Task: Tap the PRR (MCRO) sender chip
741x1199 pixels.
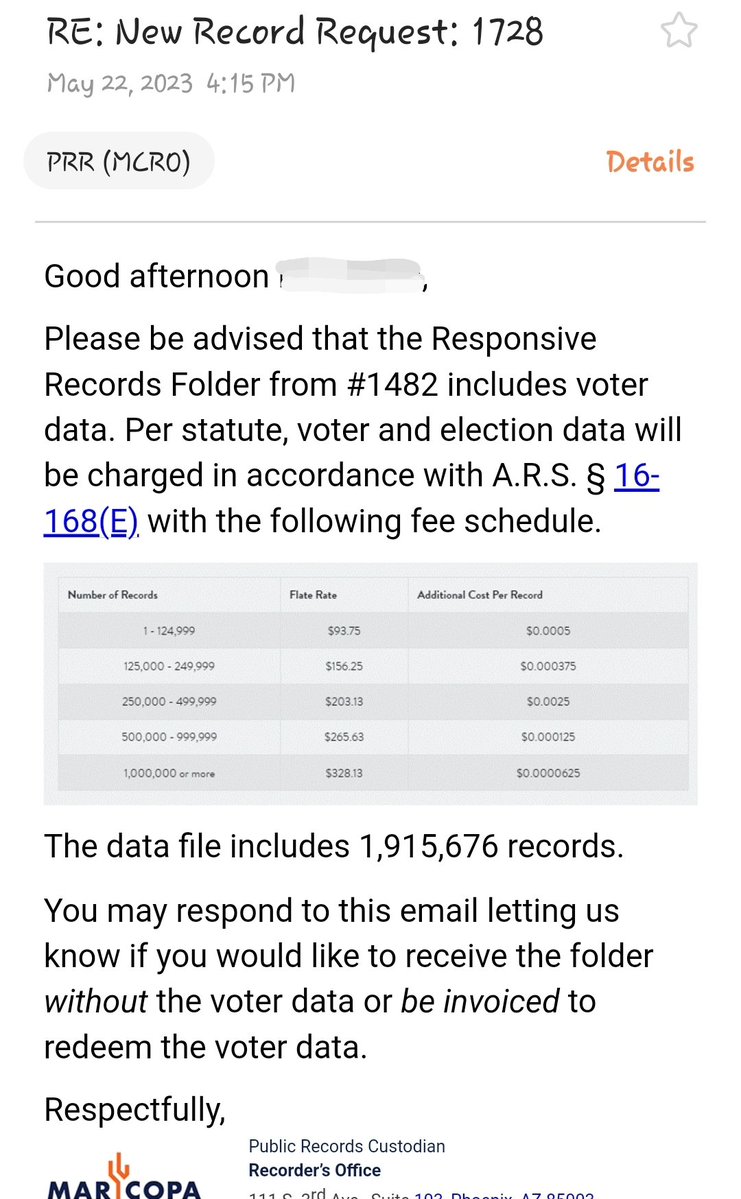Action: pyautogui.click(x=118, y=161)
